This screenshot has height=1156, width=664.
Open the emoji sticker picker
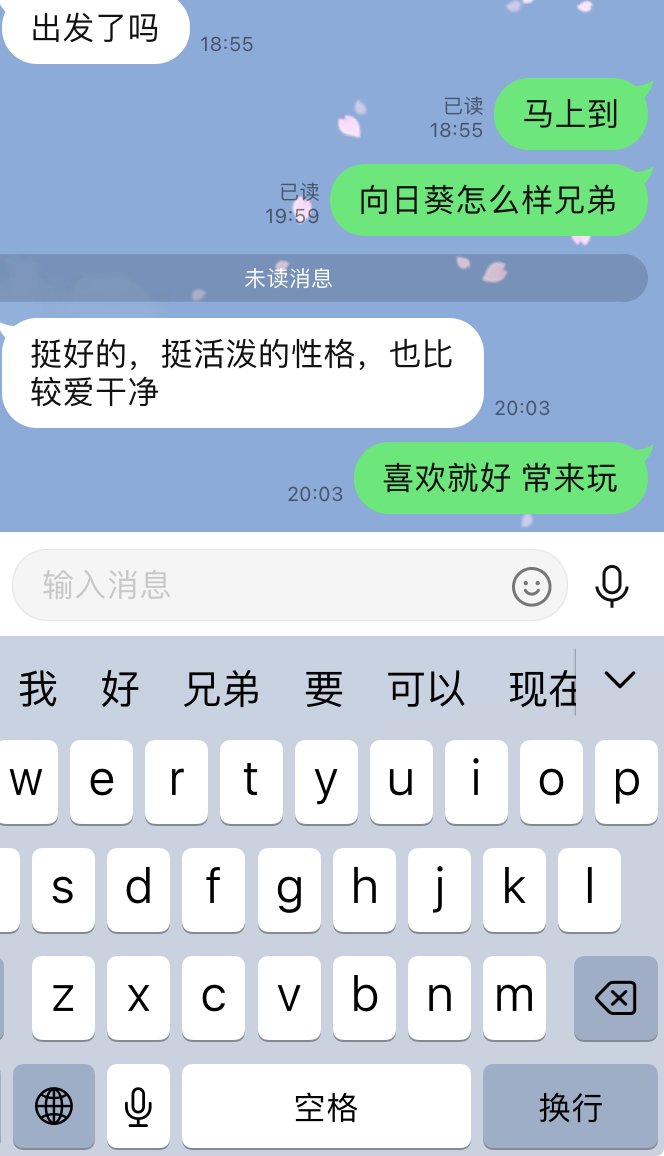[x=531, y=586]
